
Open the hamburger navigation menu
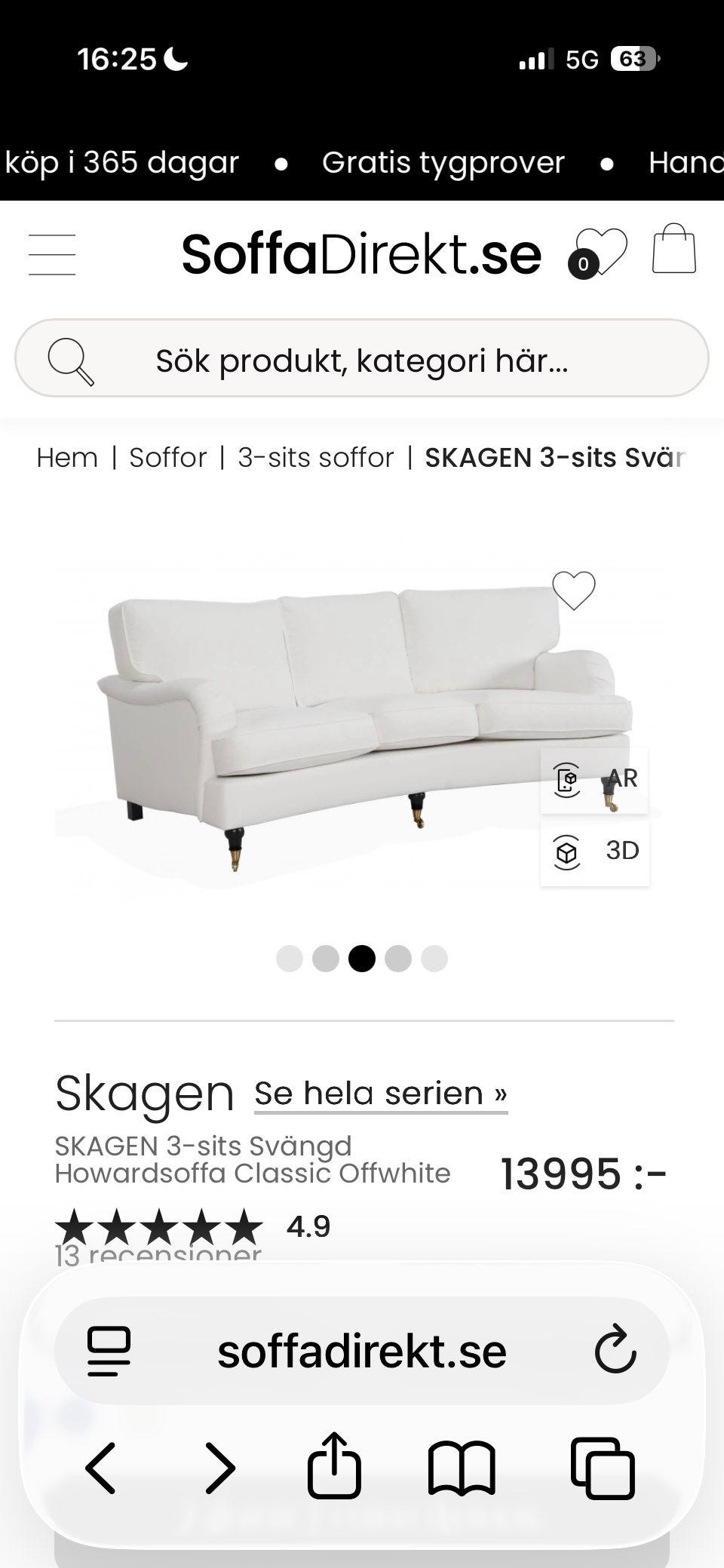click(x=51, y=254)
